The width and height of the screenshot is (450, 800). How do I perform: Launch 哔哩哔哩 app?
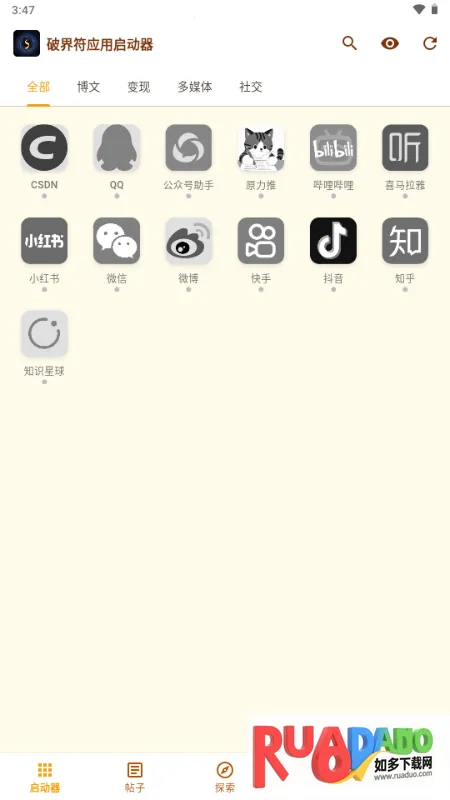(333, 147)
